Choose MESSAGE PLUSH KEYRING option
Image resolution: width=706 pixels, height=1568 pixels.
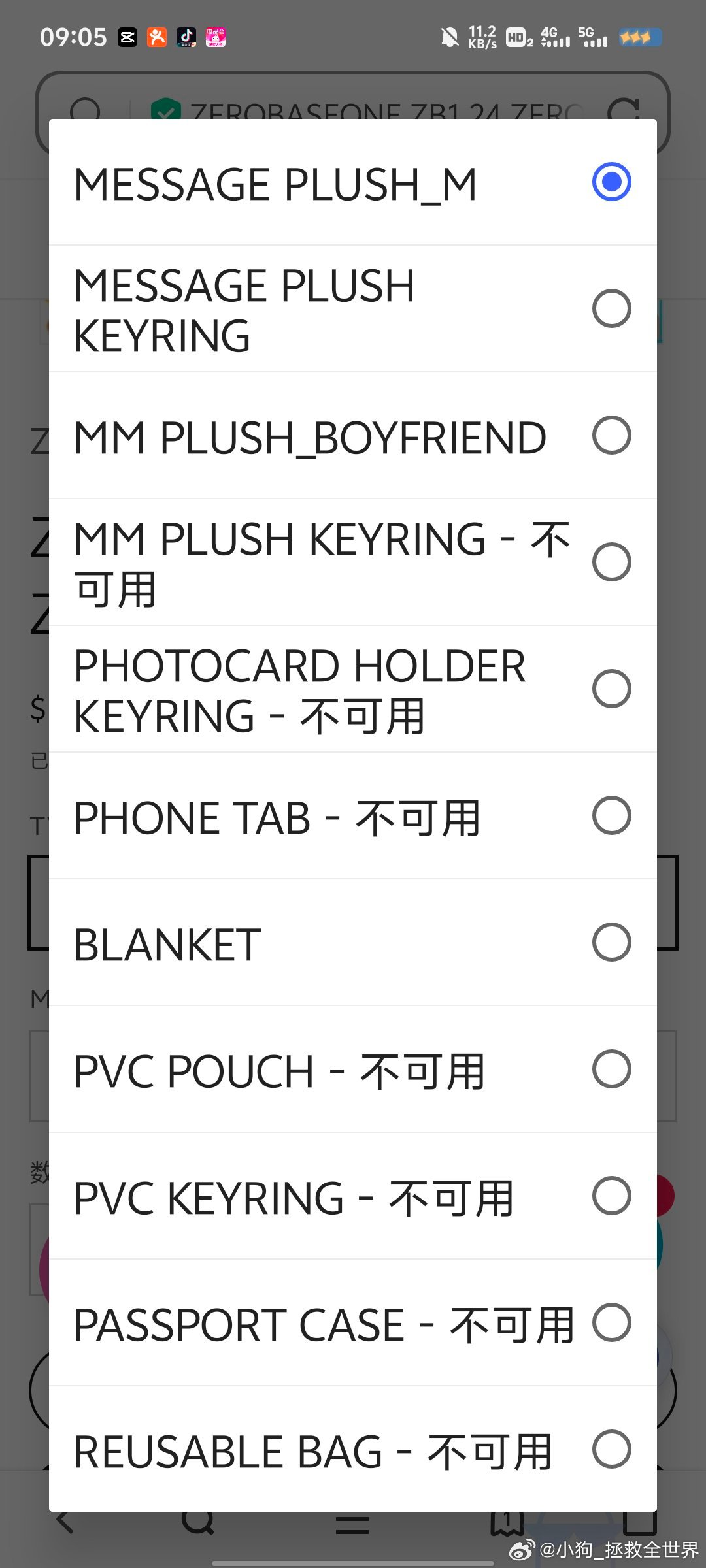[x=353, y=309]
